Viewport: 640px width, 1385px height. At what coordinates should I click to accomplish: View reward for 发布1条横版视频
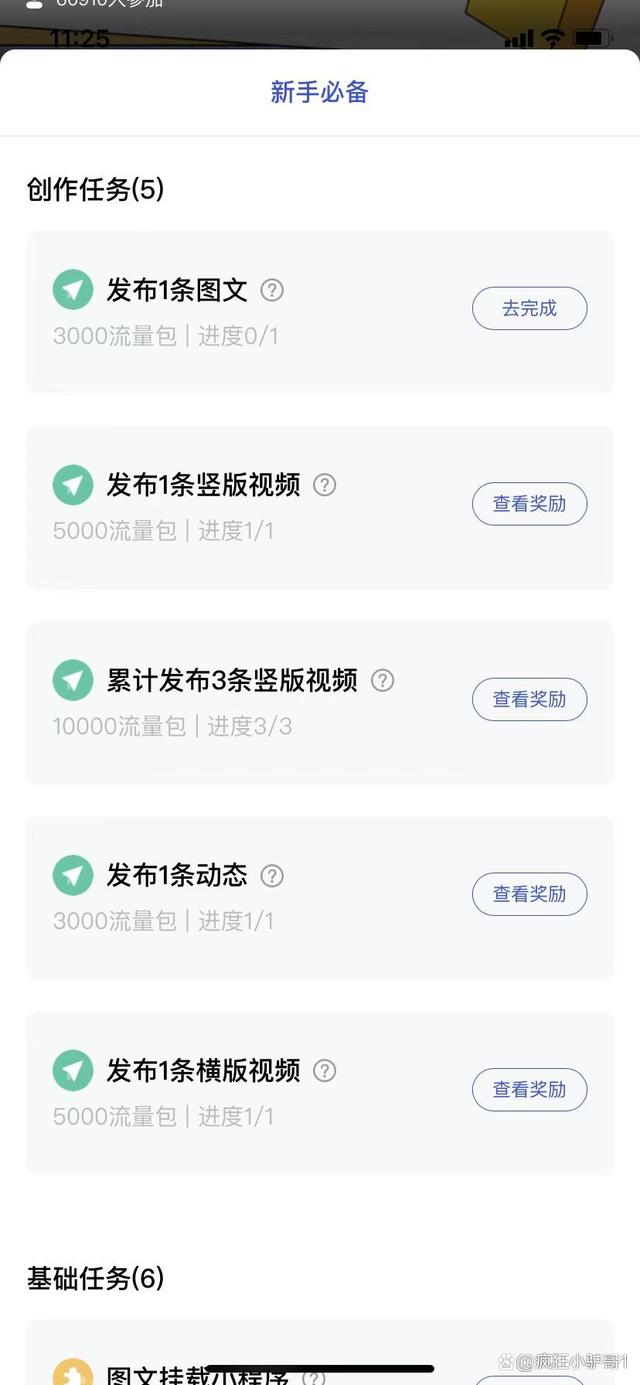(x=529, y=1089)
